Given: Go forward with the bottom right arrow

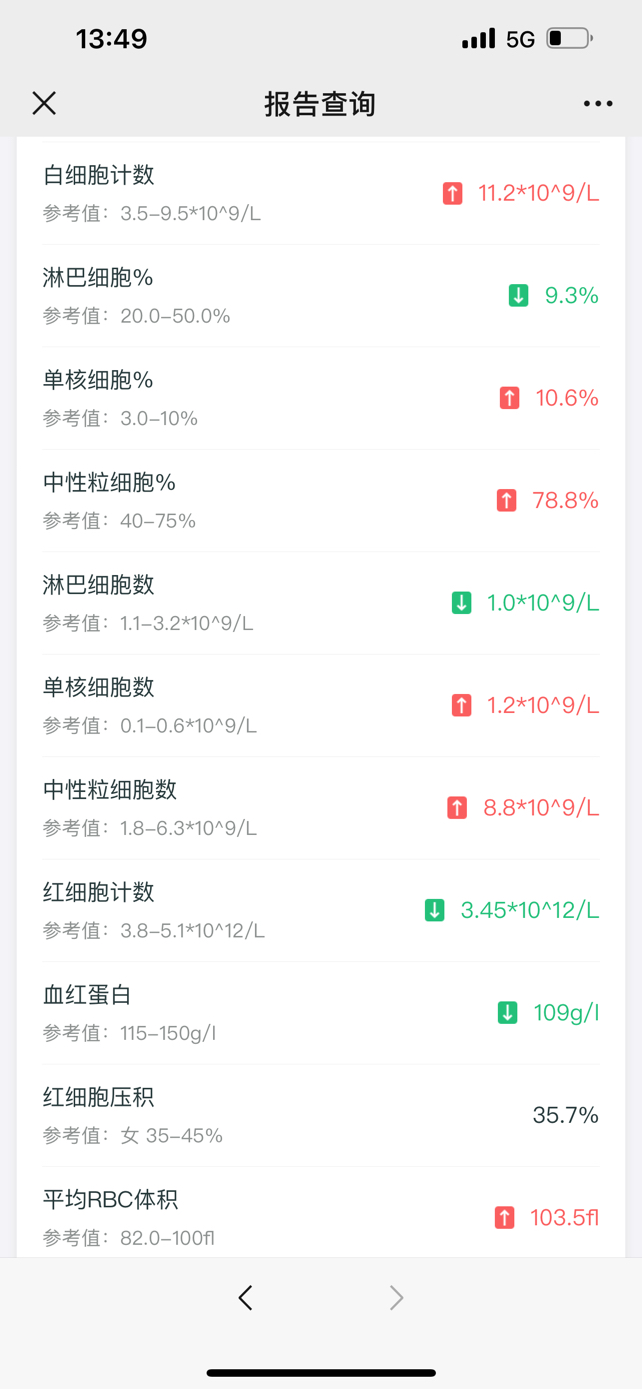Looking at the screenshot, I should click(396, 1298).
